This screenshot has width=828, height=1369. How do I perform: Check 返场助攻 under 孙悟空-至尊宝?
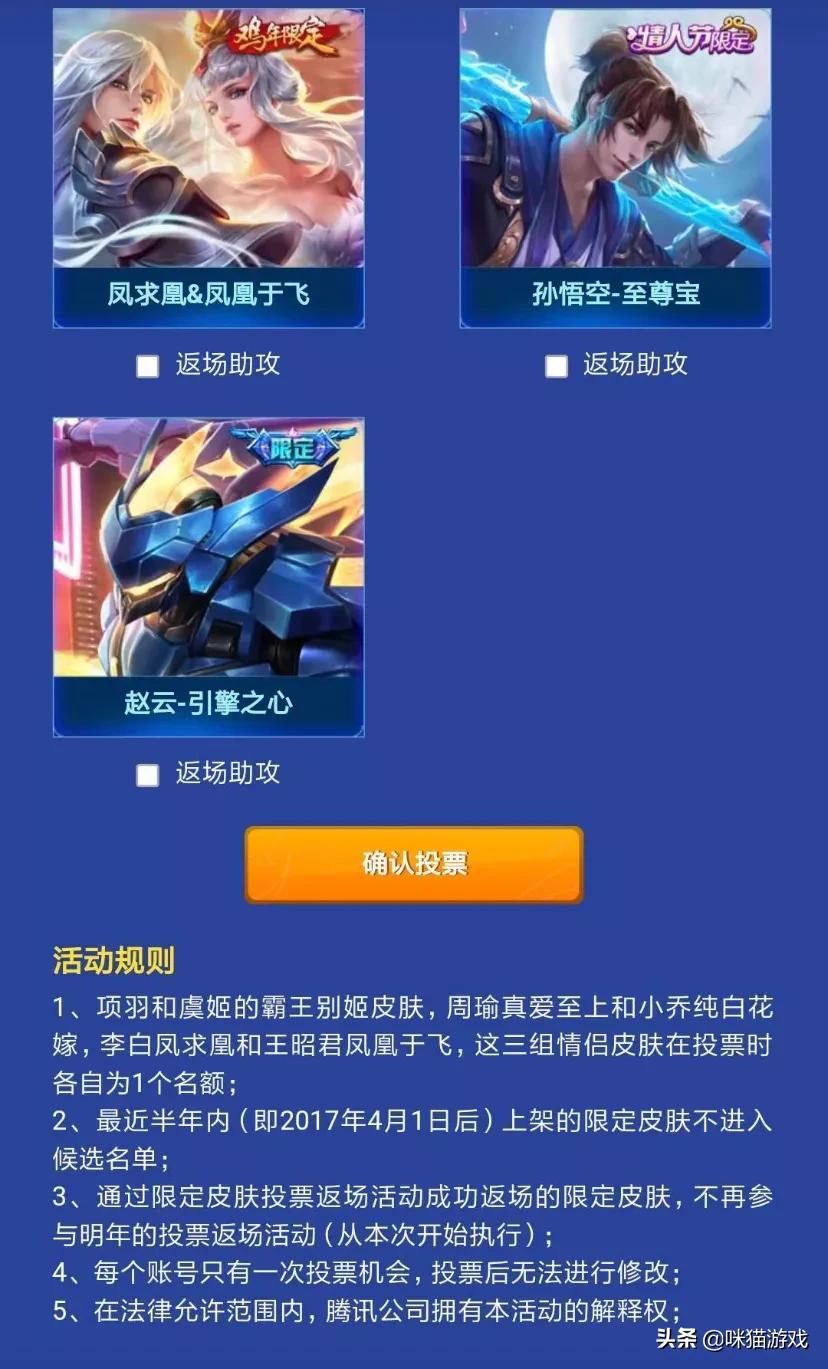[556, 367]
